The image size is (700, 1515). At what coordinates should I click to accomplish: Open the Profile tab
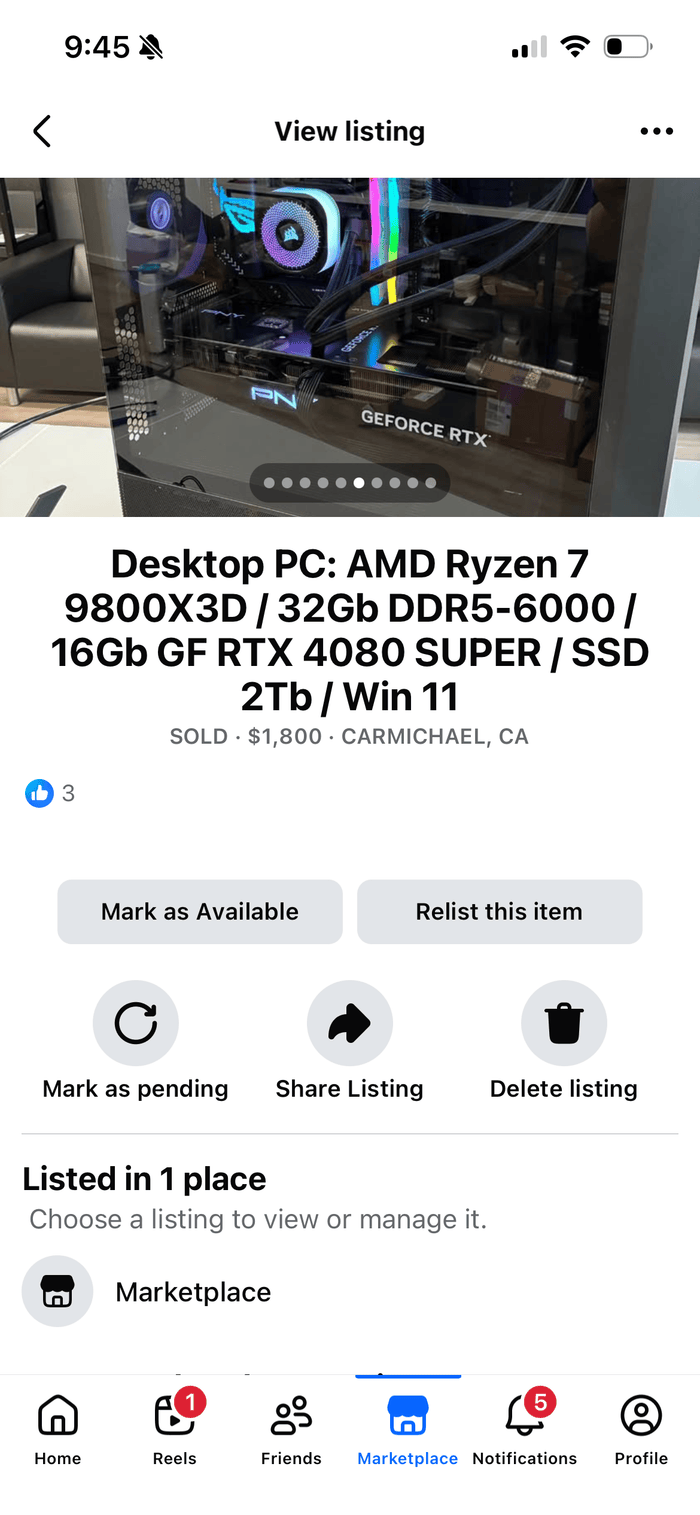pyautogui.click(x=641, y=1431)
